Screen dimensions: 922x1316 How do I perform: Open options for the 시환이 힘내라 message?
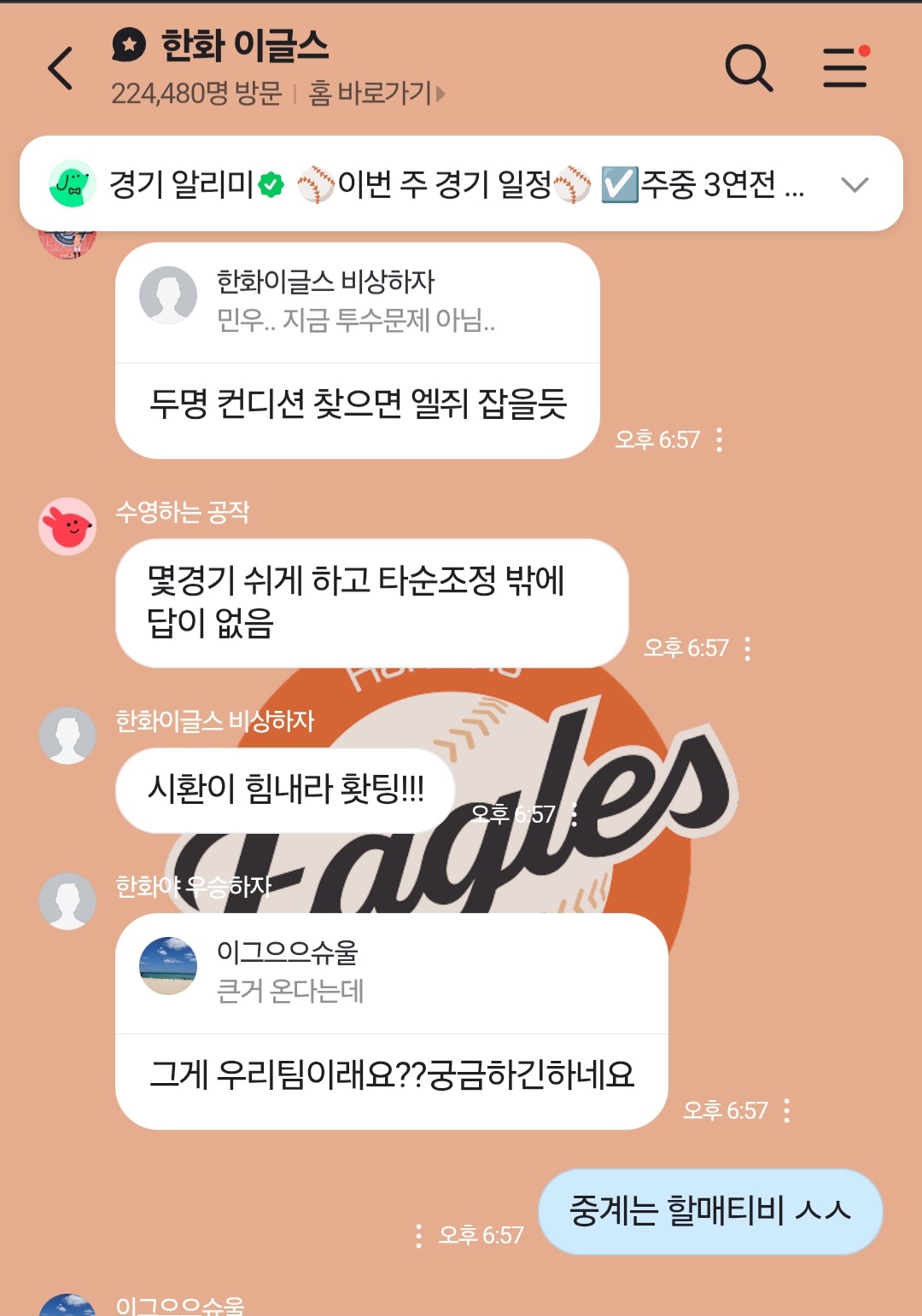(574, 814)
